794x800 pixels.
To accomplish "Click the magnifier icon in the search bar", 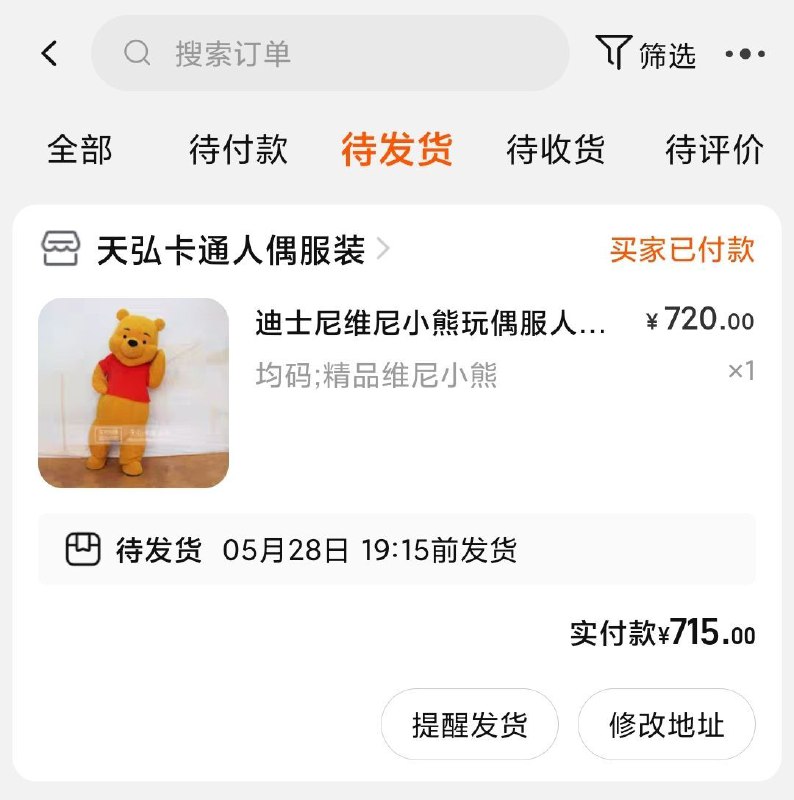I will point(136,52).
